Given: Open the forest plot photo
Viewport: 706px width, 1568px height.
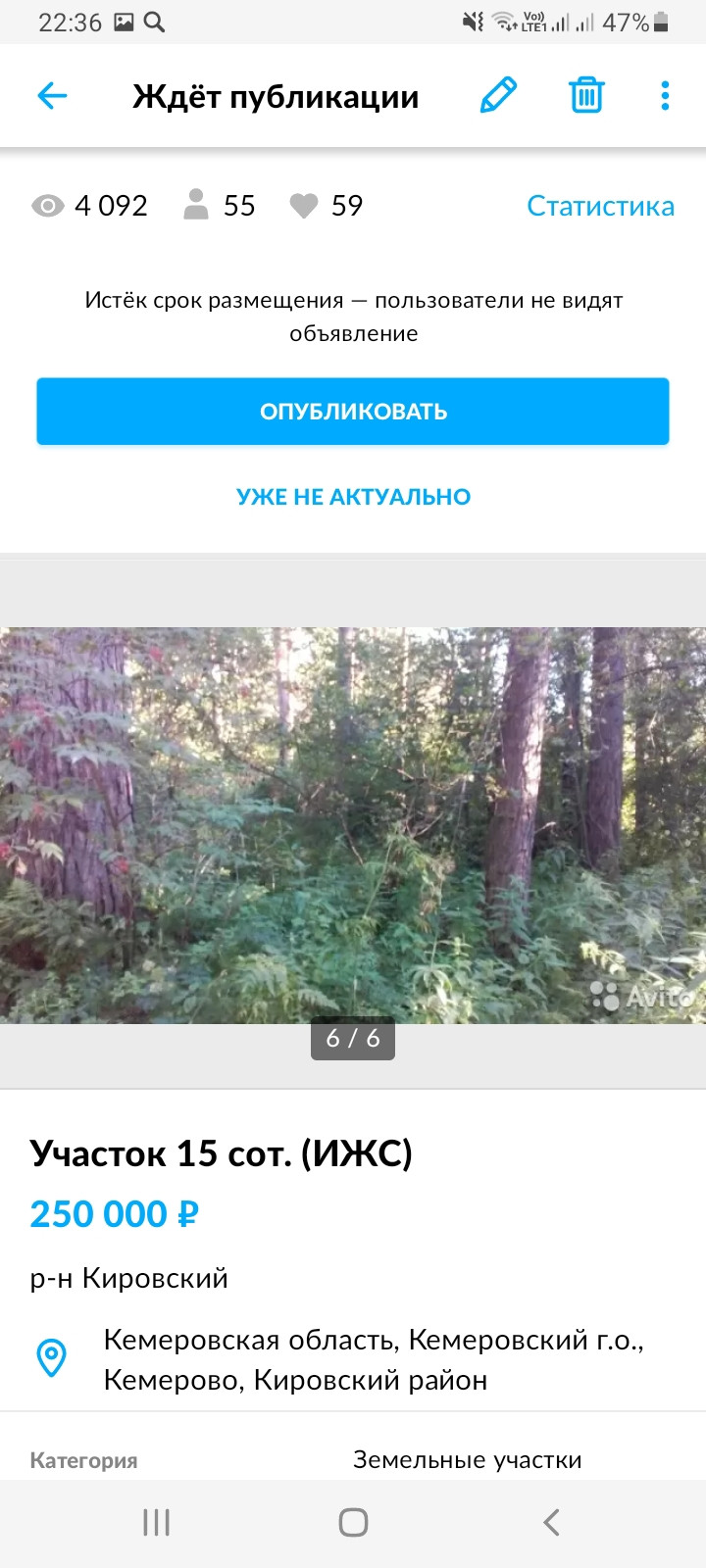Looking at the screenshot, I should point(353,825).
